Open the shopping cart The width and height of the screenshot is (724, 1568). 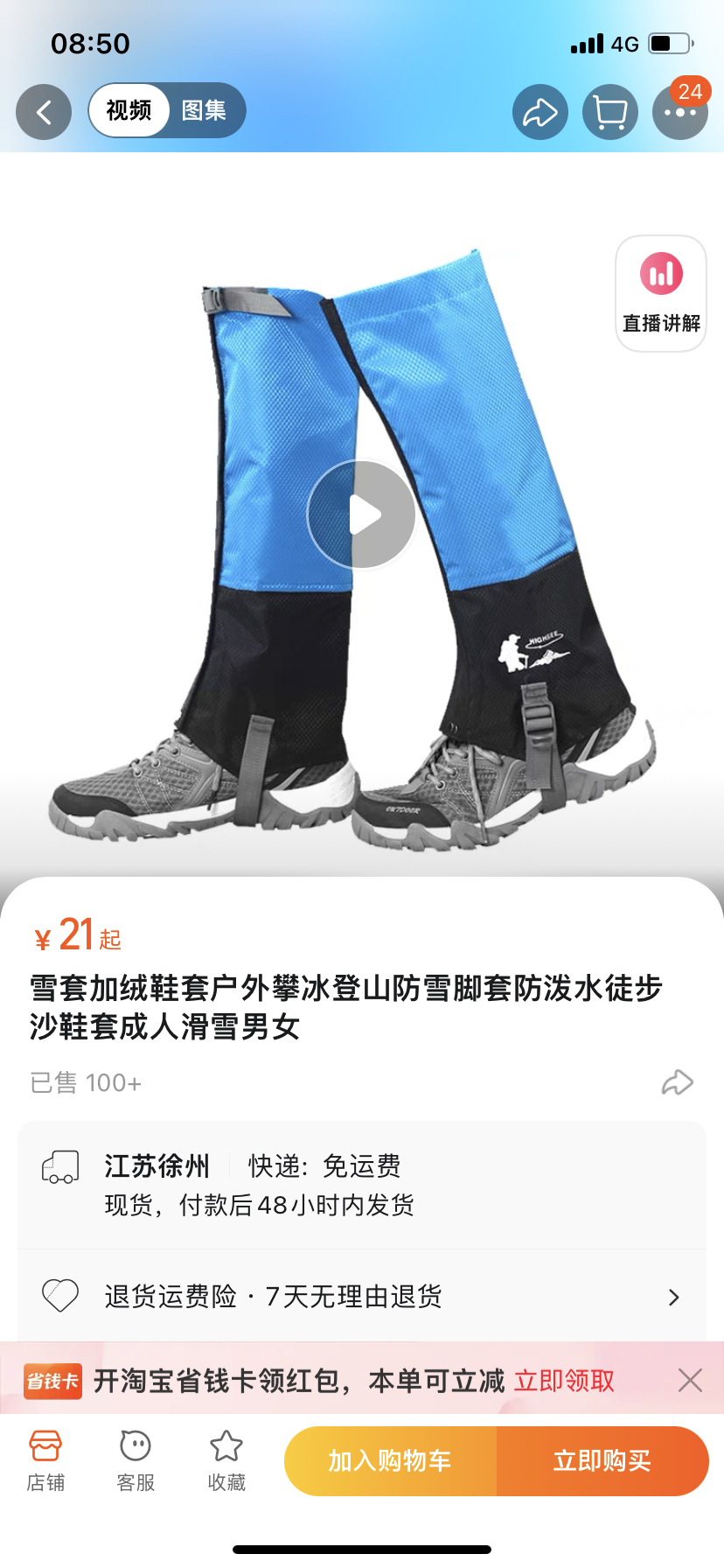tap(609, 112)
